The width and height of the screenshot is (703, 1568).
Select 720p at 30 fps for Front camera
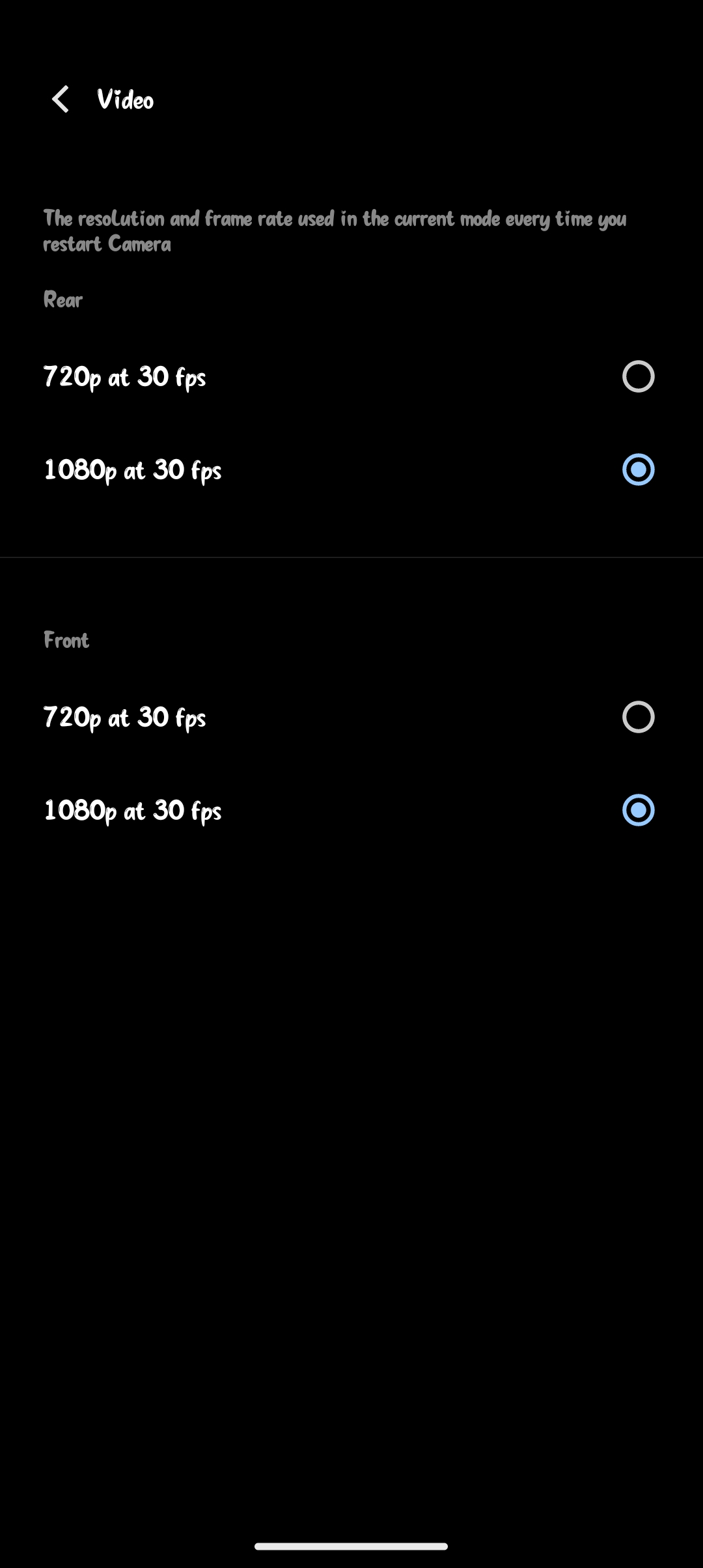(637, 717)
